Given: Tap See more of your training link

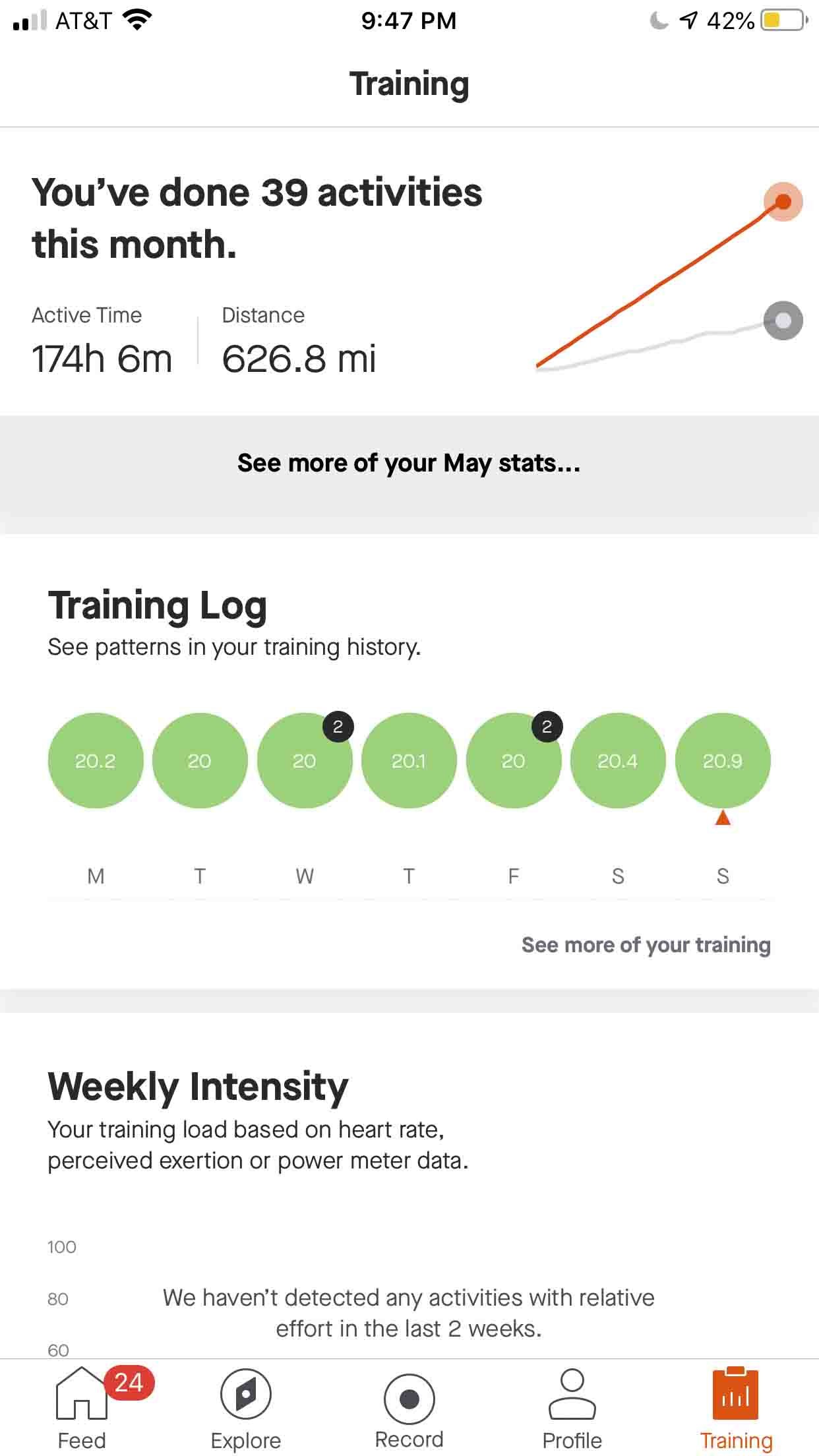Looking at the screenshot, I should [646, 945].
